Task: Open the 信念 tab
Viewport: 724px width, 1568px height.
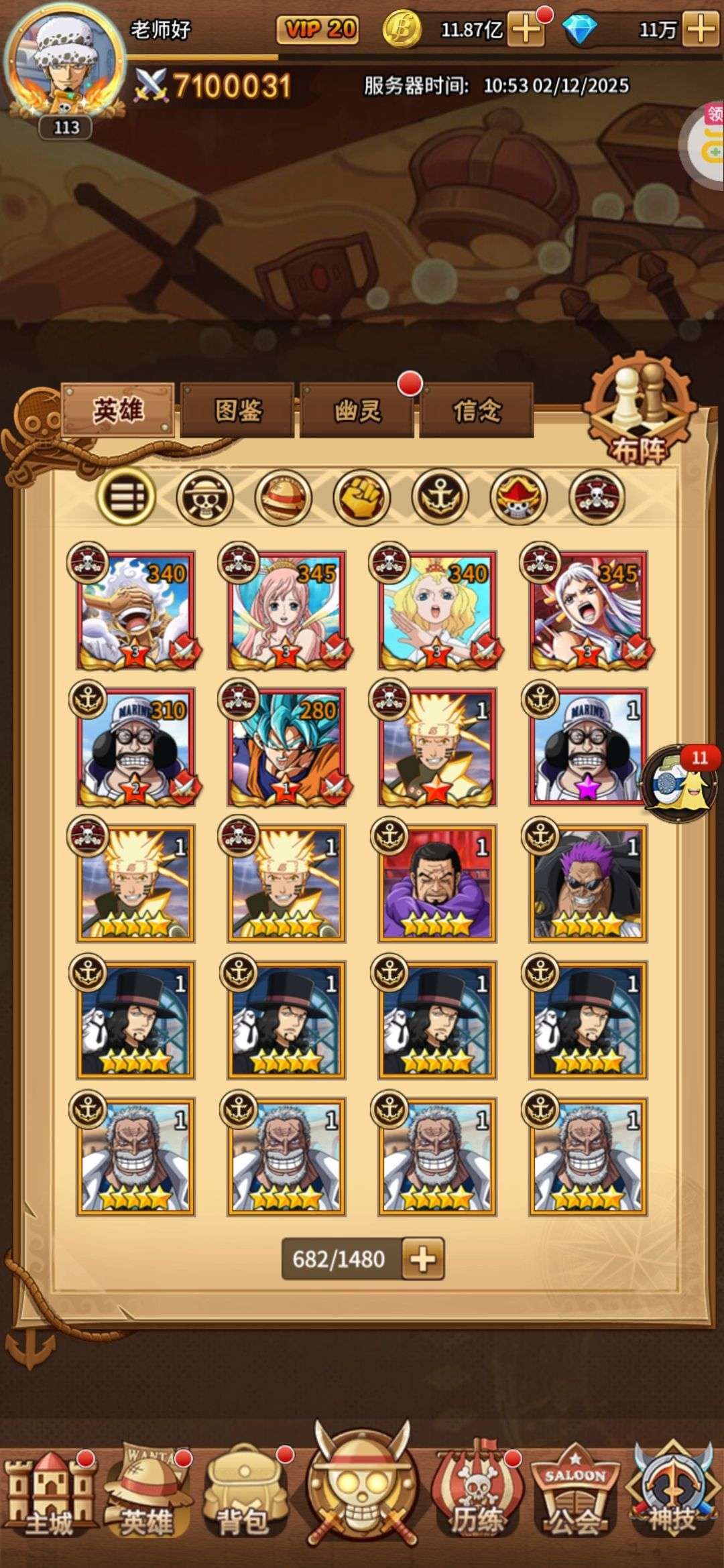Action: point(477,410)
